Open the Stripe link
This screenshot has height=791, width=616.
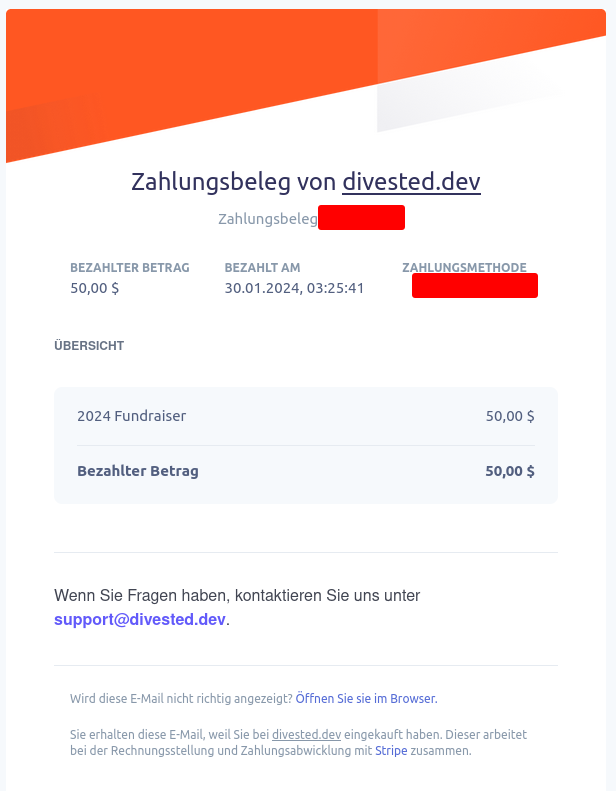click(x=391, y=750)
